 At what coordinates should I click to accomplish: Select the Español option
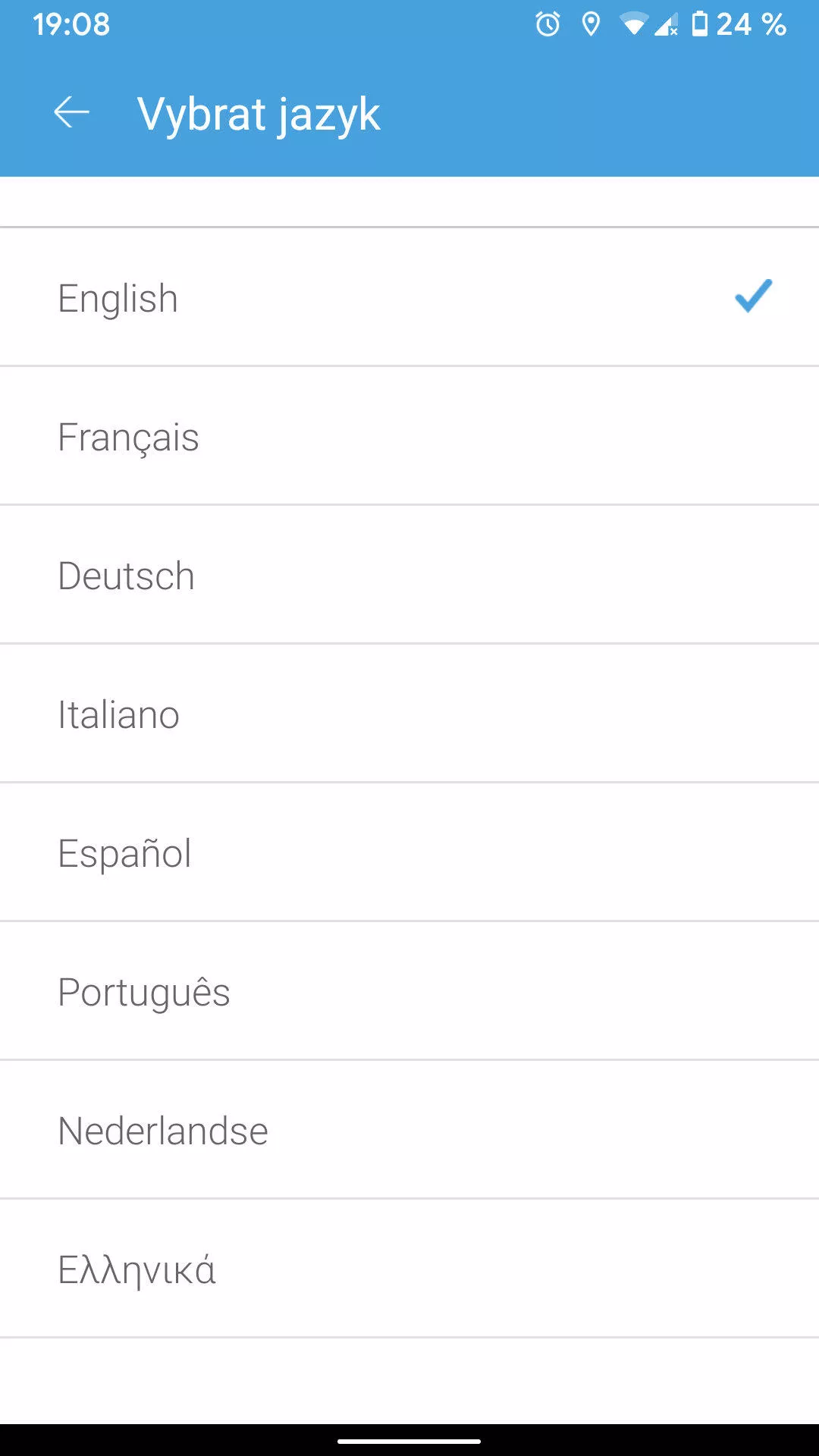(409, 852)
